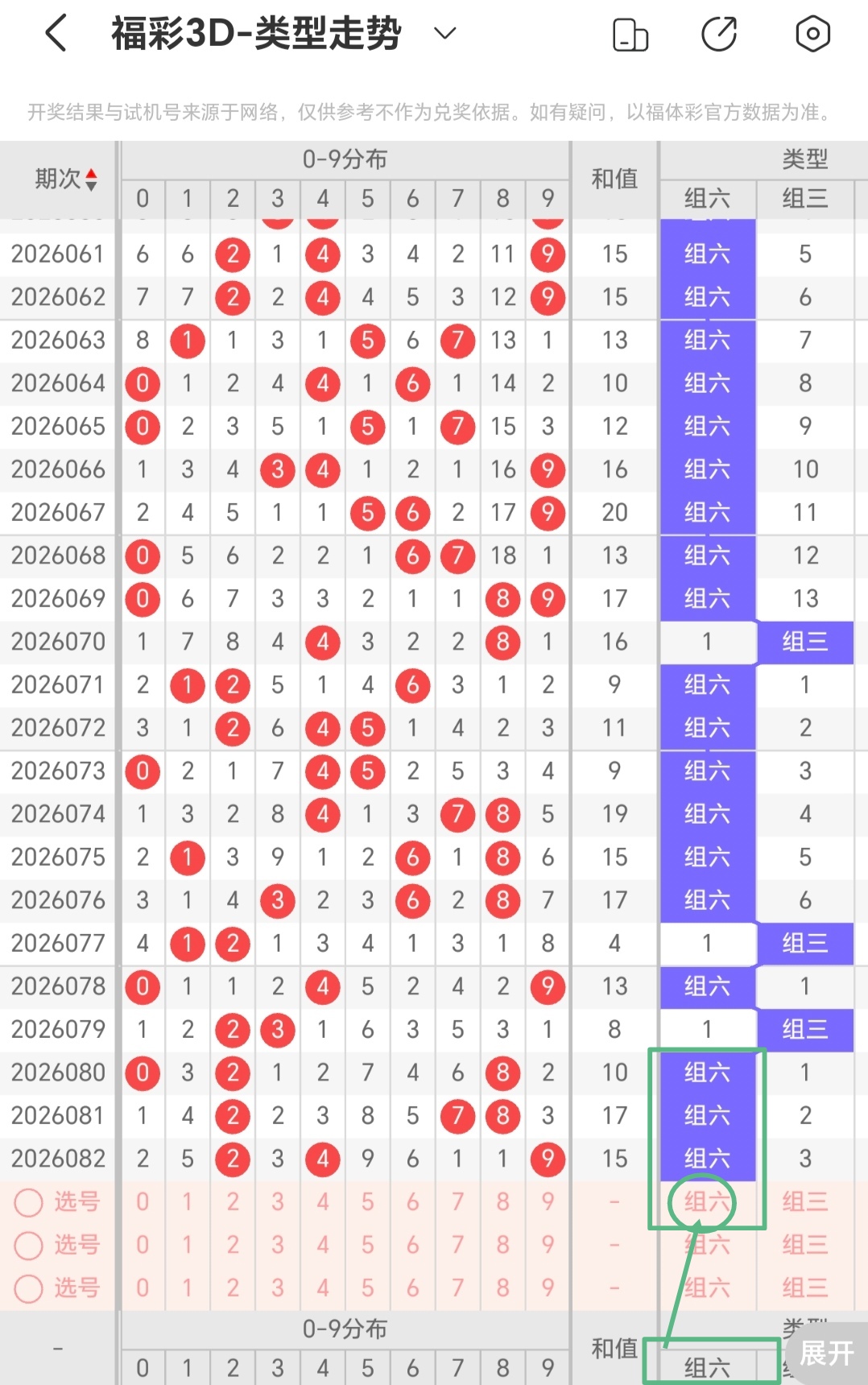The height and width of the screenshot is (1385, 868).
Task: Open the hexagon settings icon top right
Action: 812,33
